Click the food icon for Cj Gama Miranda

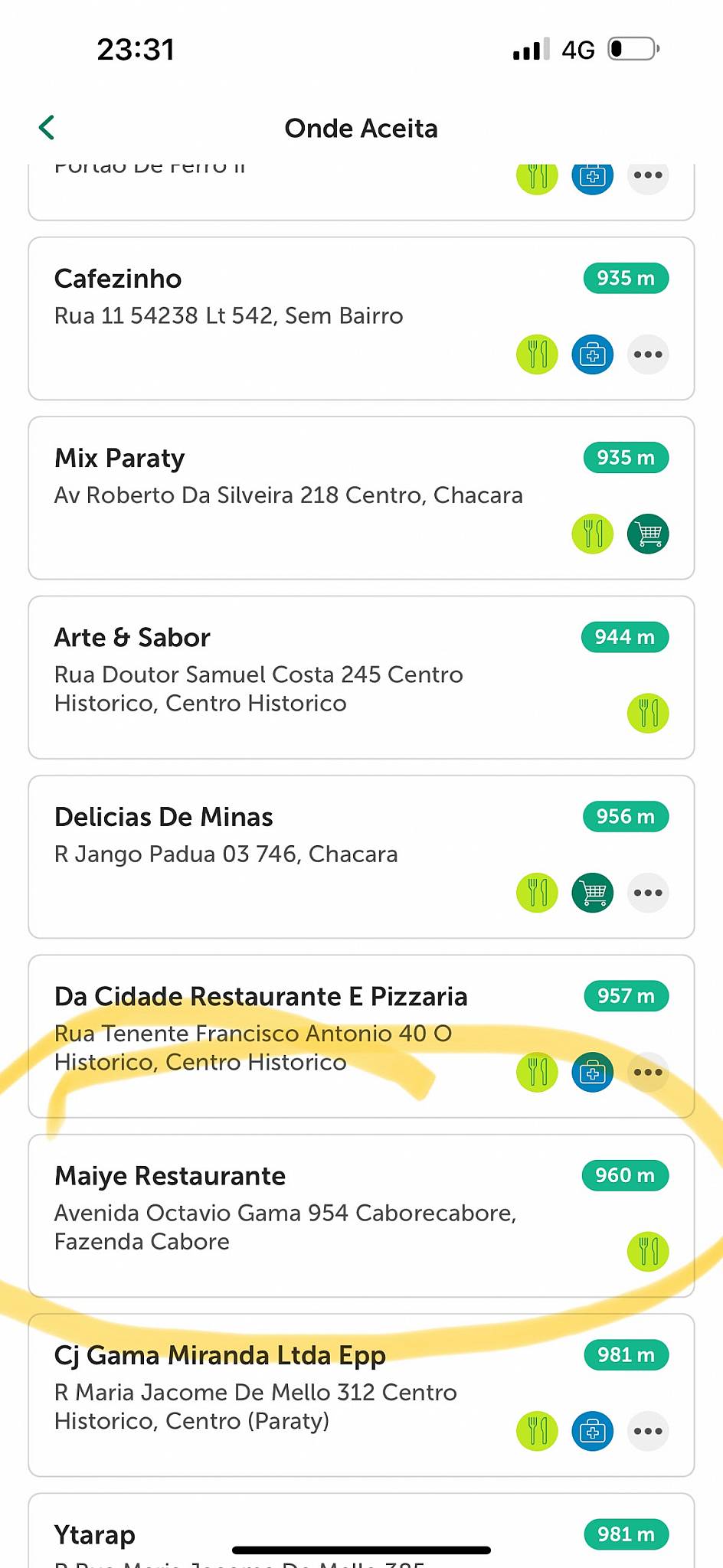point(537,1430)
